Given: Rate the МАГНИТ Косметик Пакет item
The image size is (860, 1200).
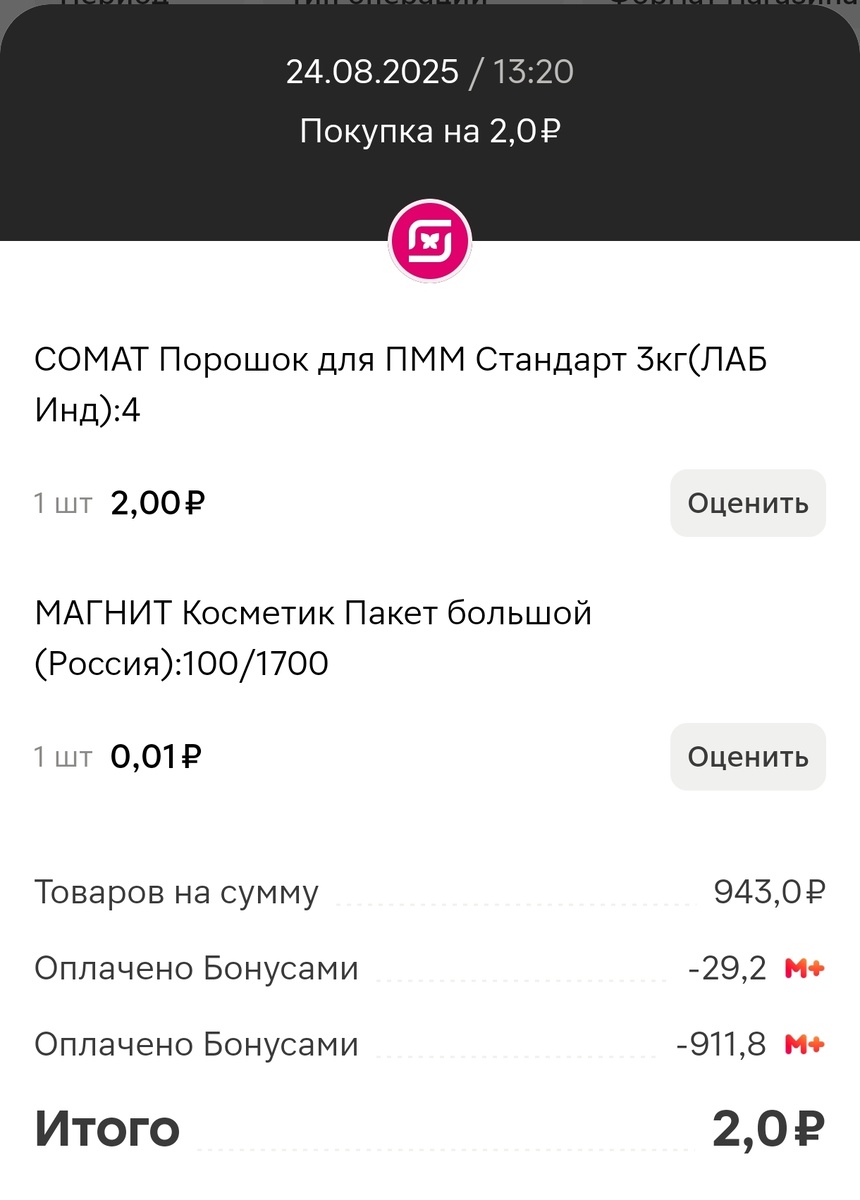Looking at the screenshot, I should [747, 757].
